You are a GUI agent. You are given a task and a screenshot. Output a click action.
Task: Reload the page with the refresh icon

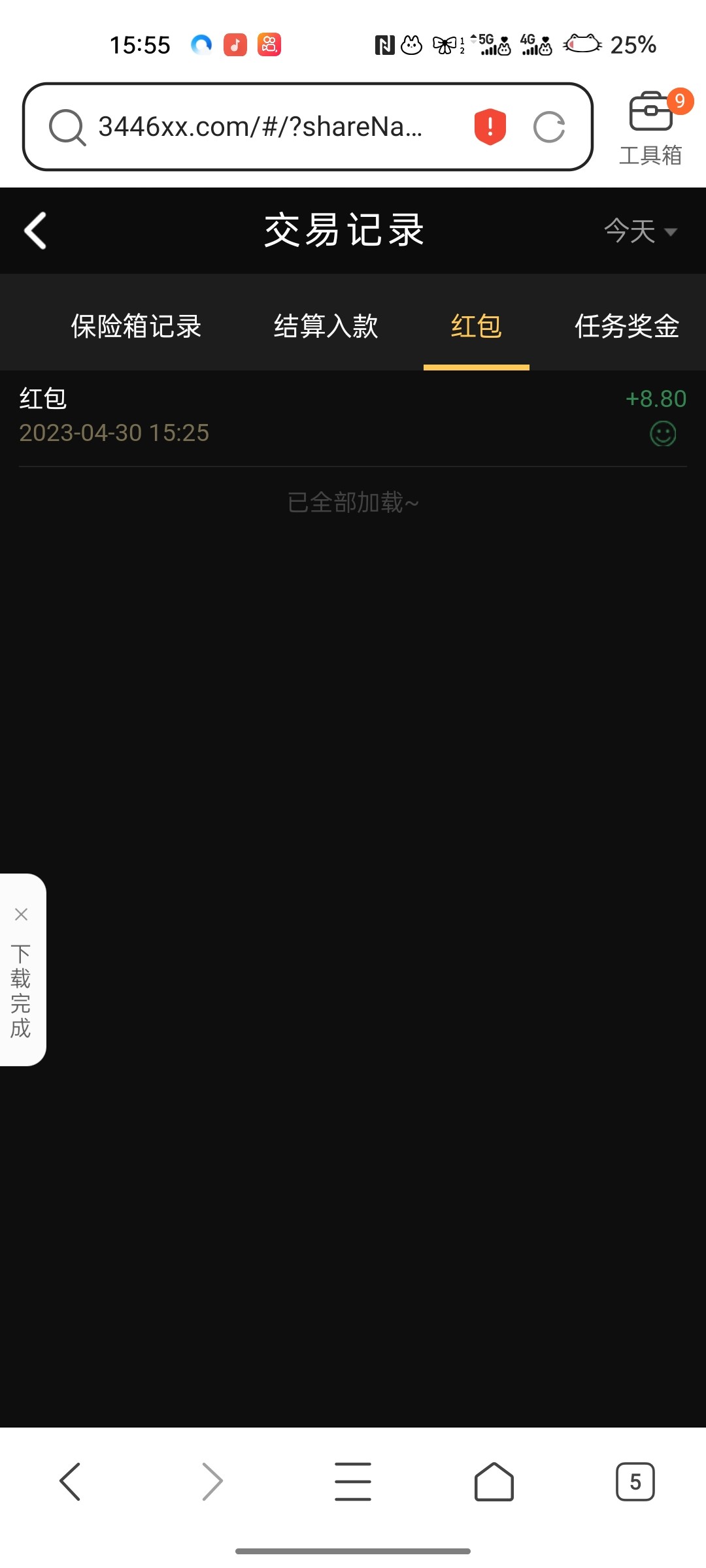tap(549, 127)
